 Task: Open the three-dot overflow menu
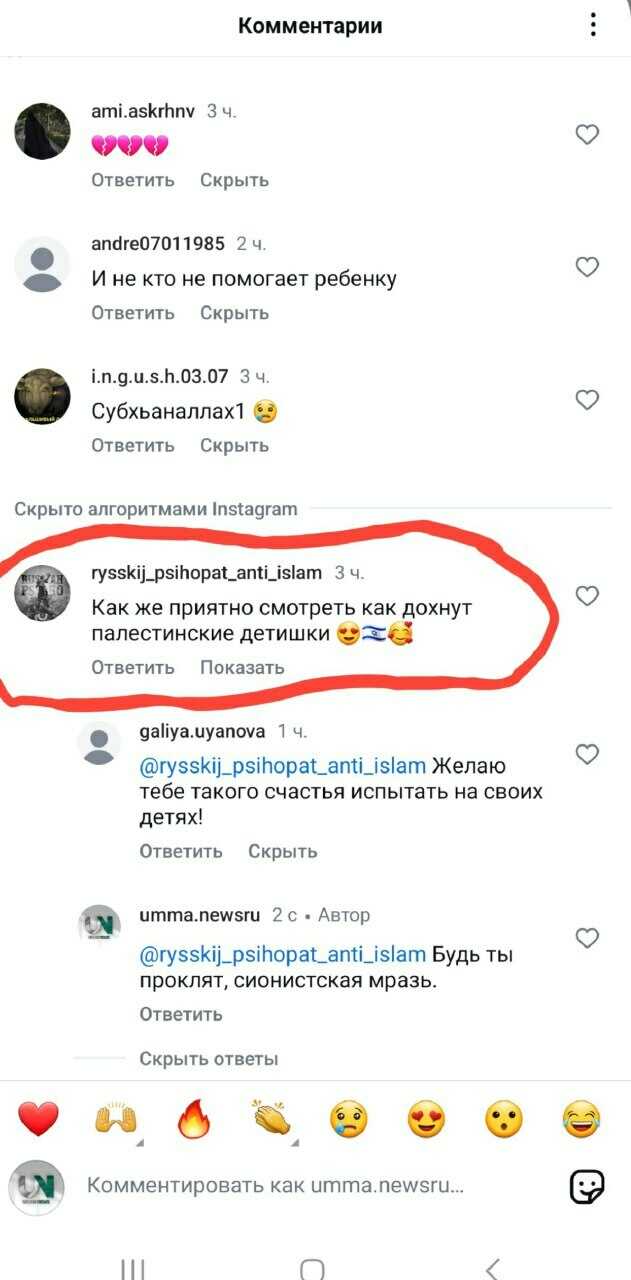(x=594, y=25)
